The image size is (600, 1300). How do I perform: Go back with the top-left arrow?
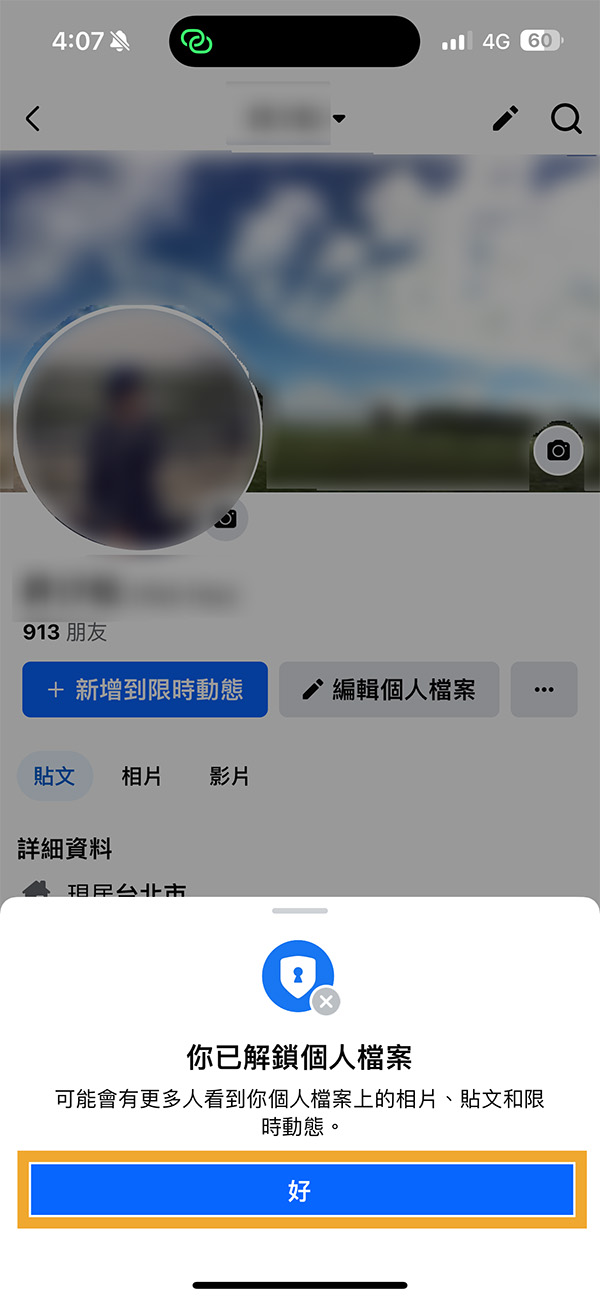(33, 119)
